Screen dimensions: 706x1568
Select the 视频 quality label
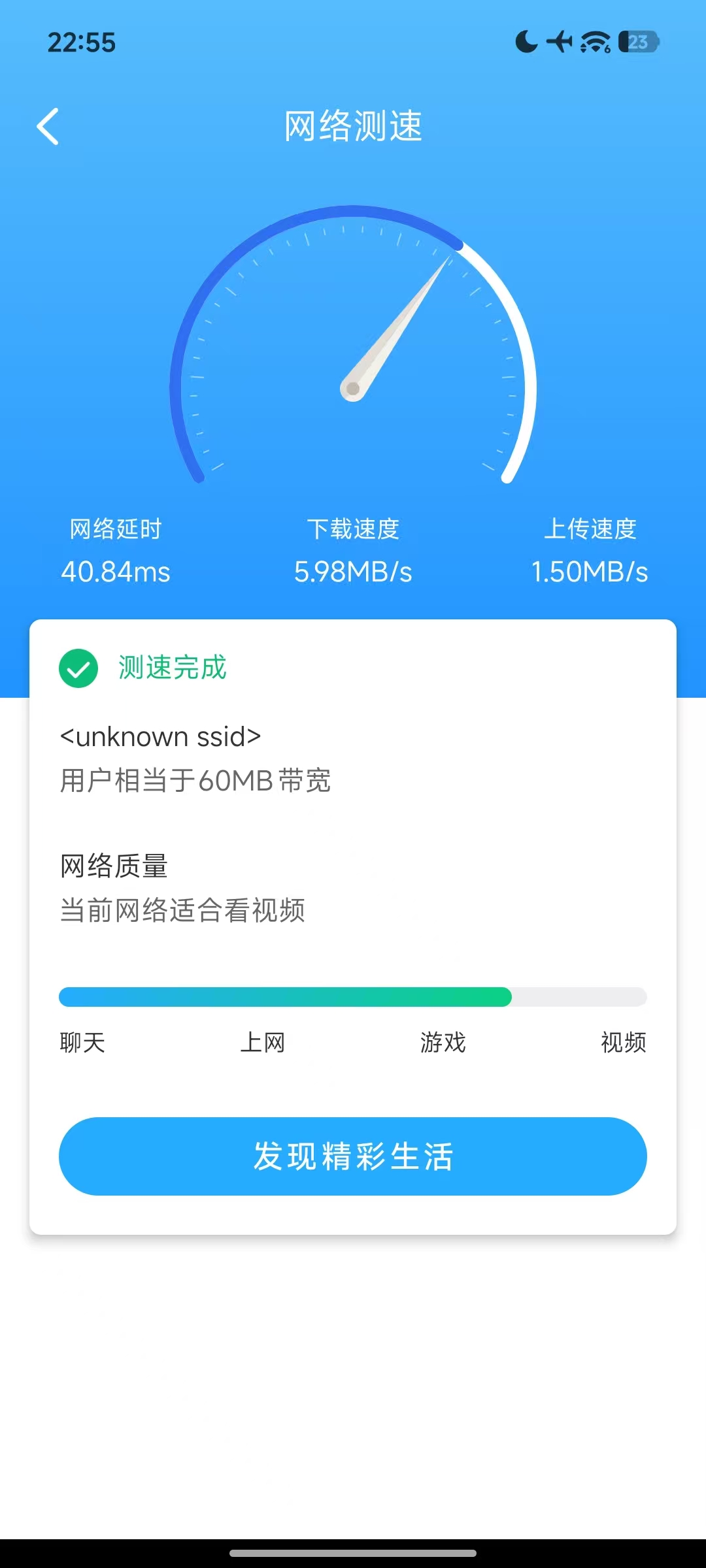click(x=623, y=1043)
